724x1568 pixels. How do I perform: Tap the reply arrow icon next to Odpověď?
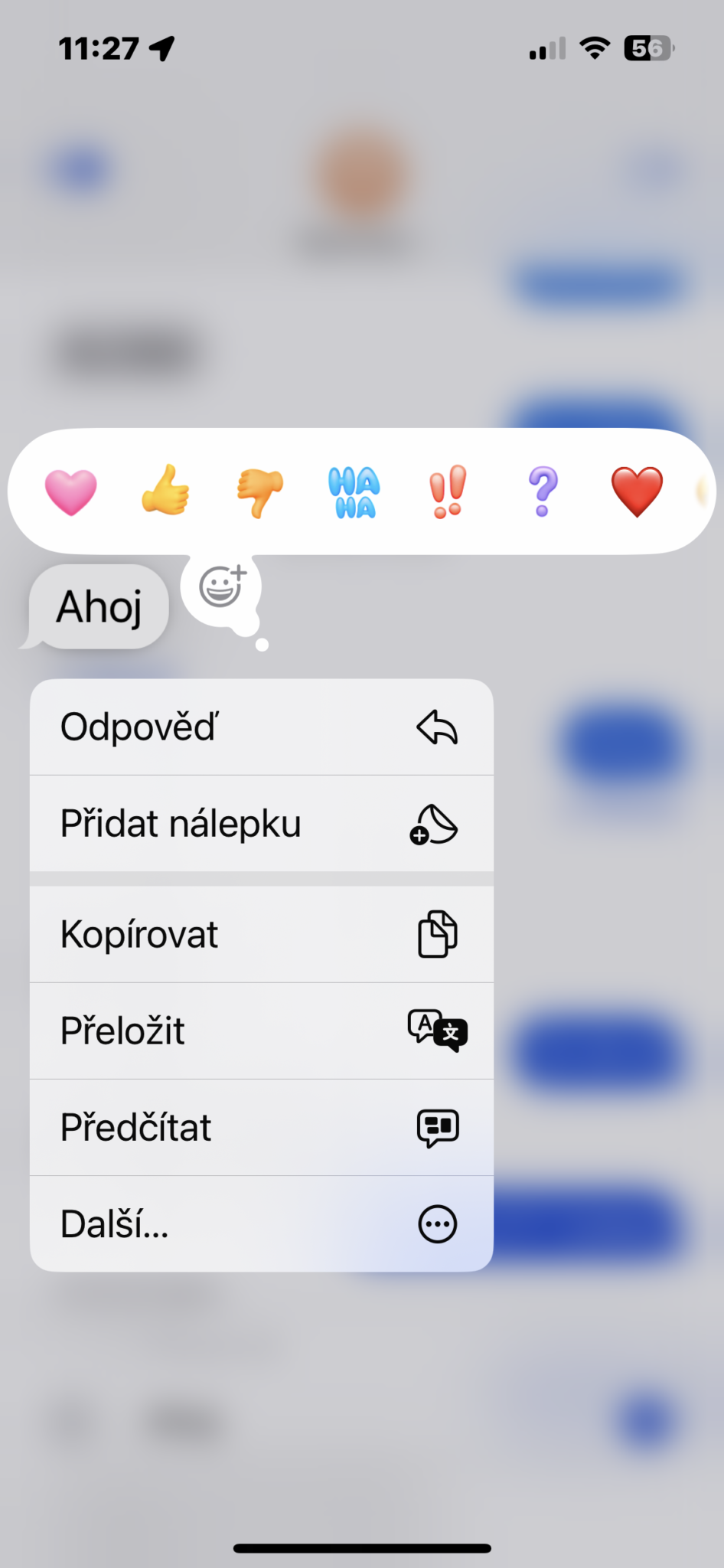pyautogui.click(x=436, y=727)
